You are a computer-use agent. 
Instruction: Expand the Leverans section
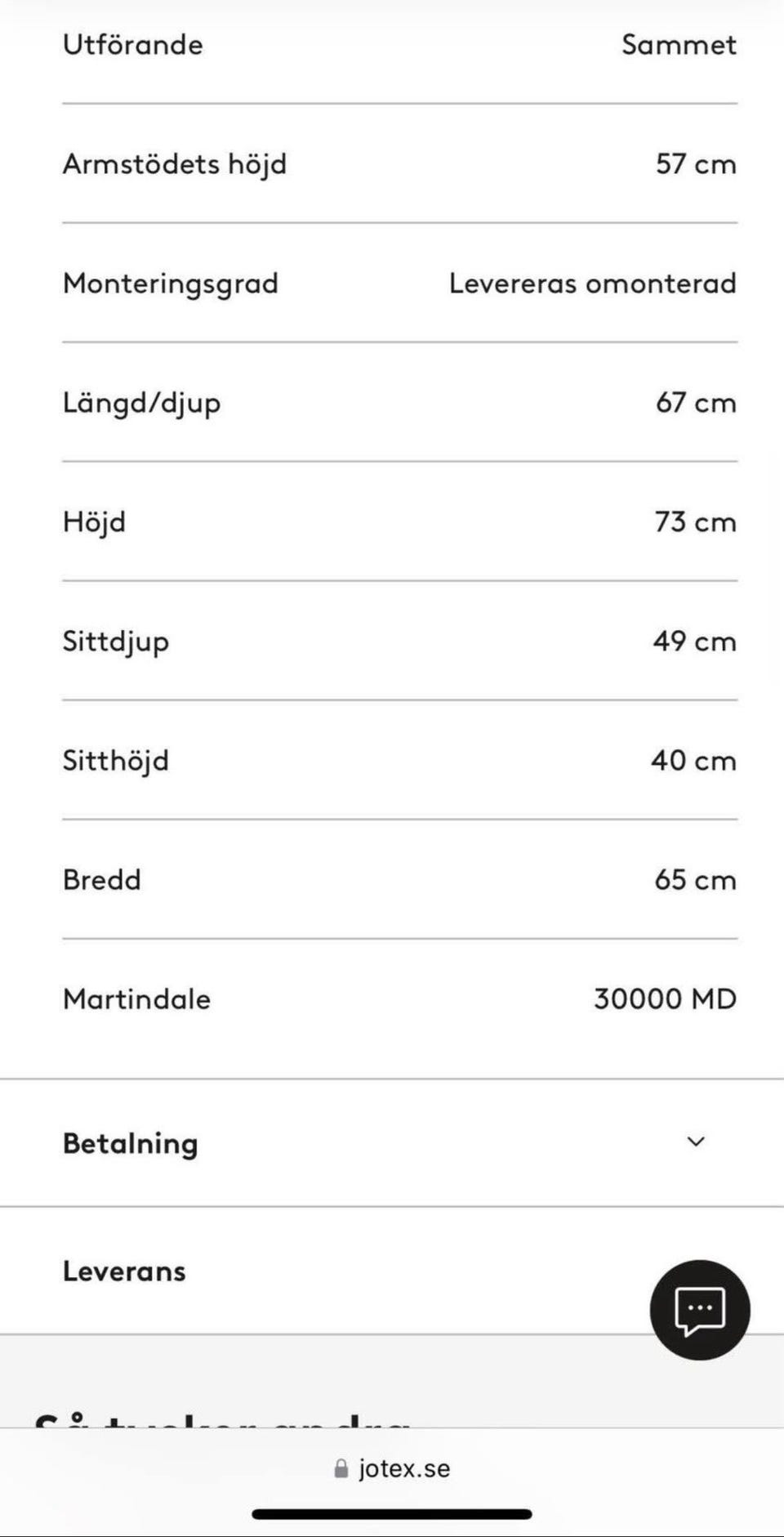pos(392,1271)
